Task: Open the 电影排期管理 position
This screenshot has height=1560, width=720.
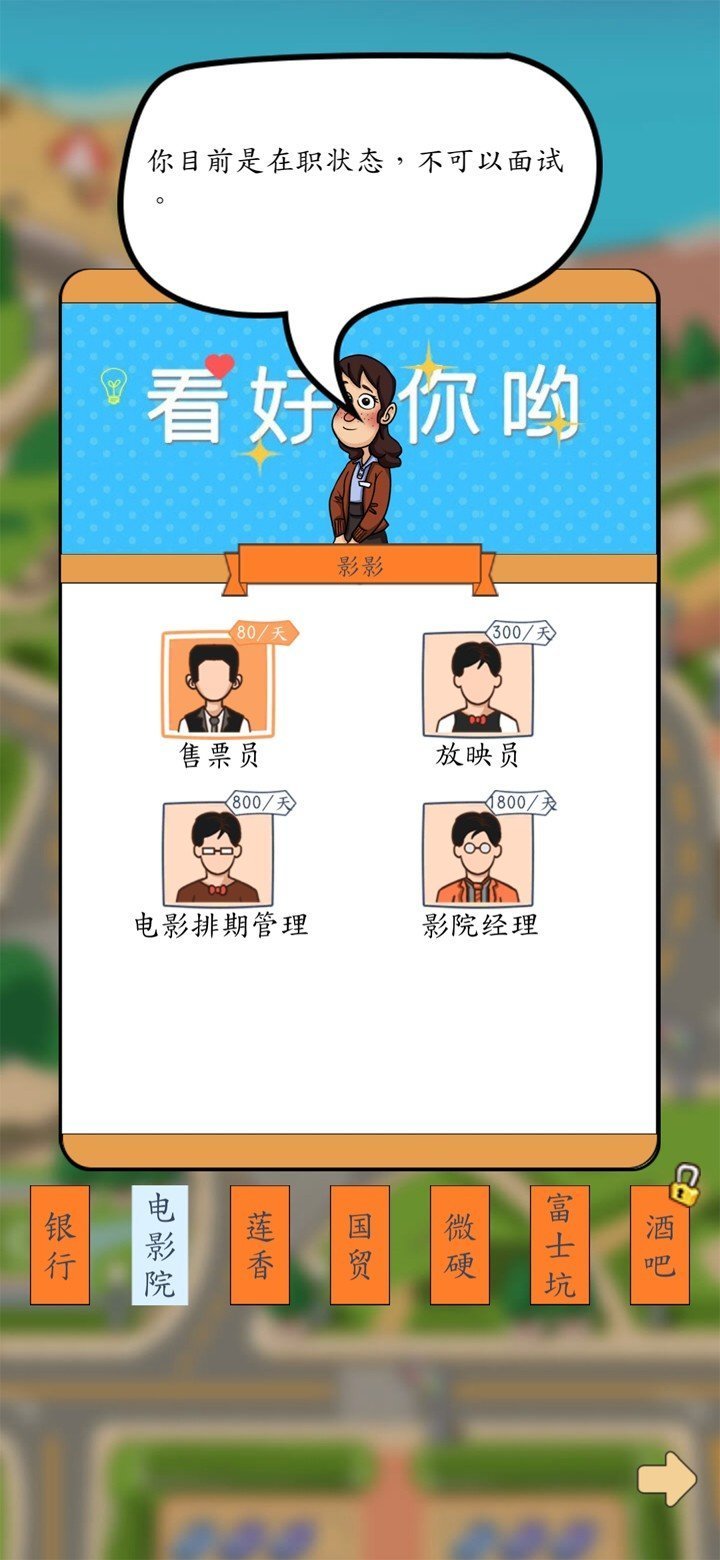Action: tap(220, 855)
